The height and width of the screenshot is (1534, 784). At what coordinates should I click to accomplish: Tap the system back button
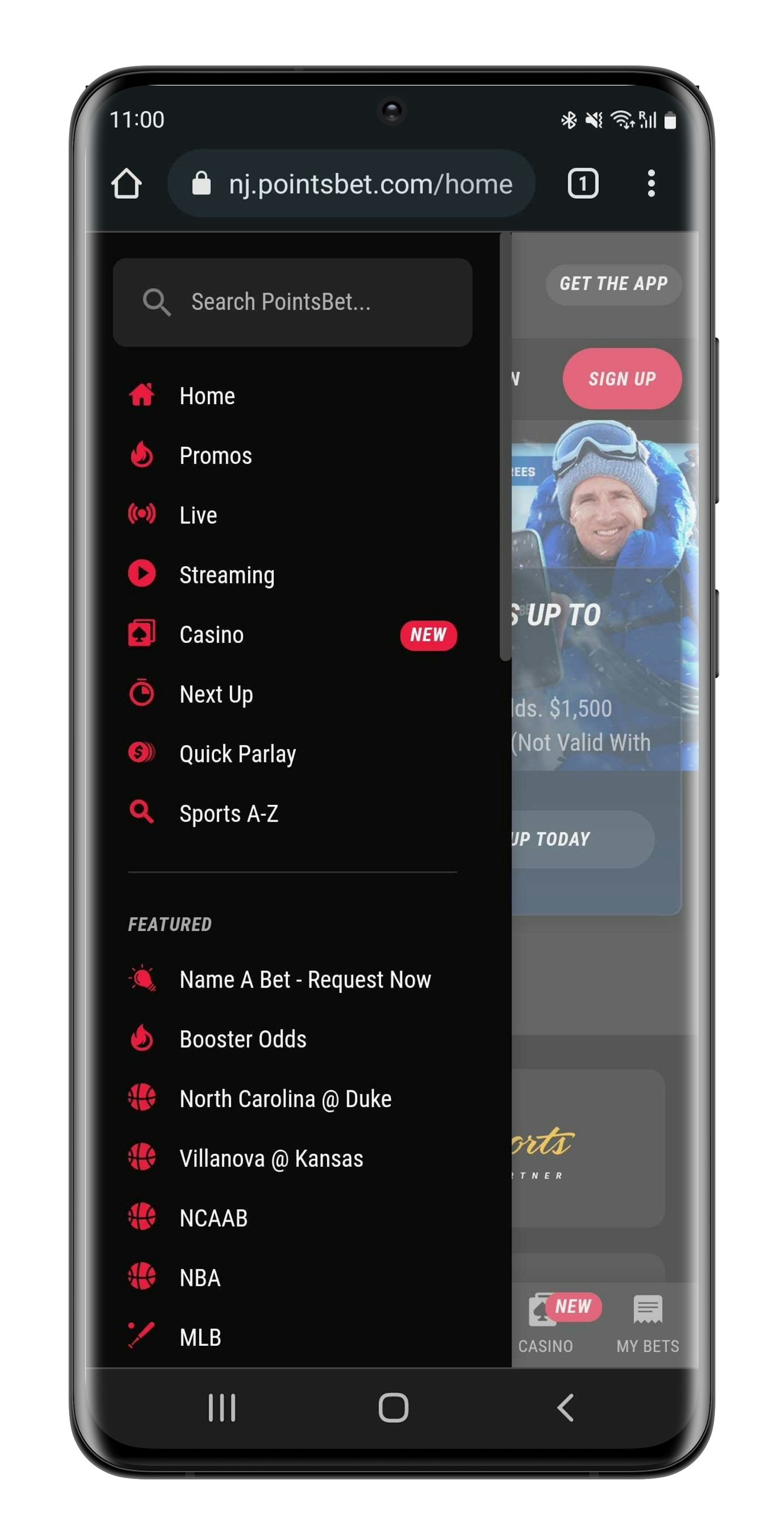[565, 1407]
